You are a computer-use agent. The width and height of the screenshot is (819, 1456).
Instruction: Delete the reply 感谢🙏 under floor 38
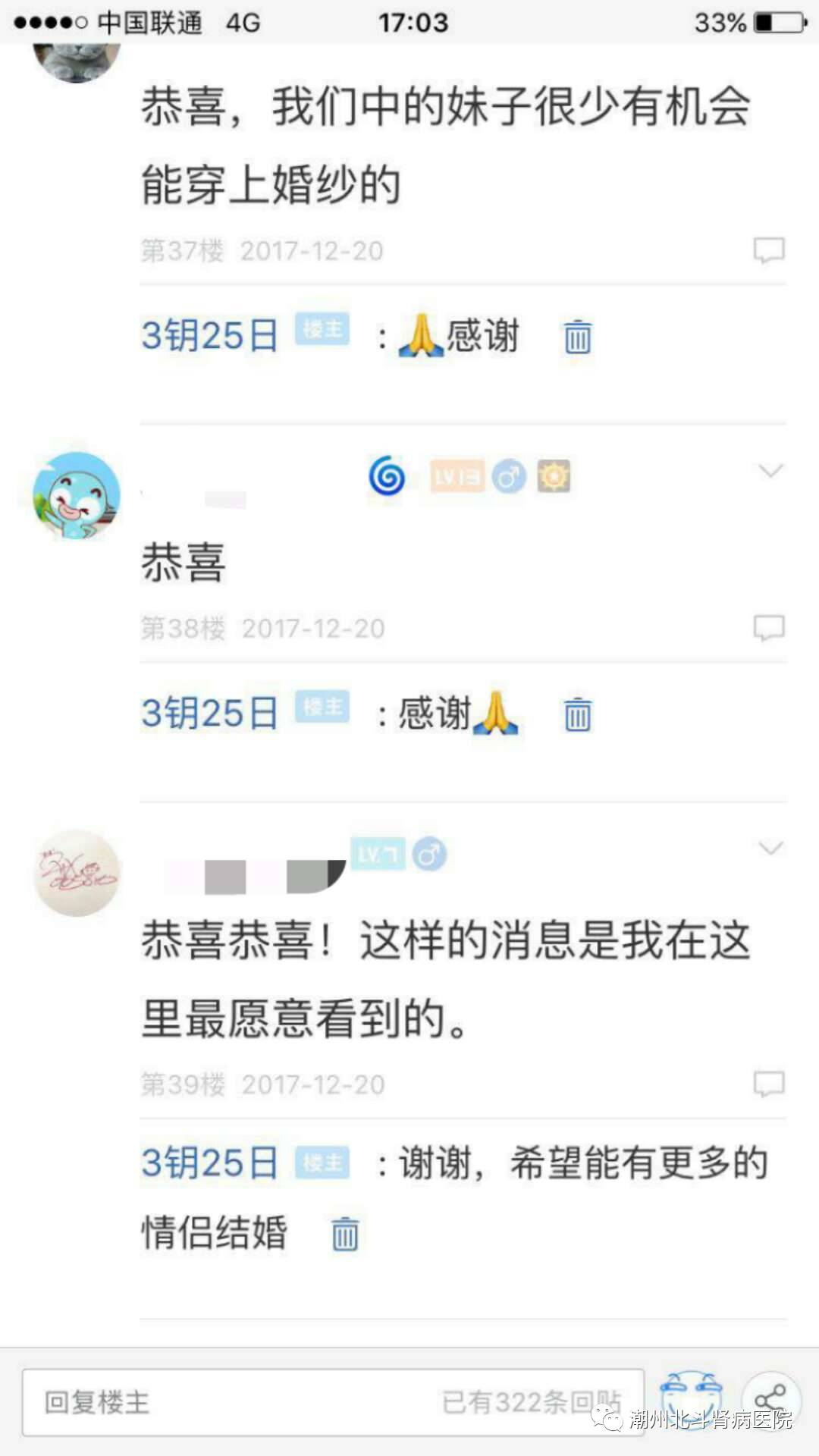pyautogui.click(x=577, y=714)
